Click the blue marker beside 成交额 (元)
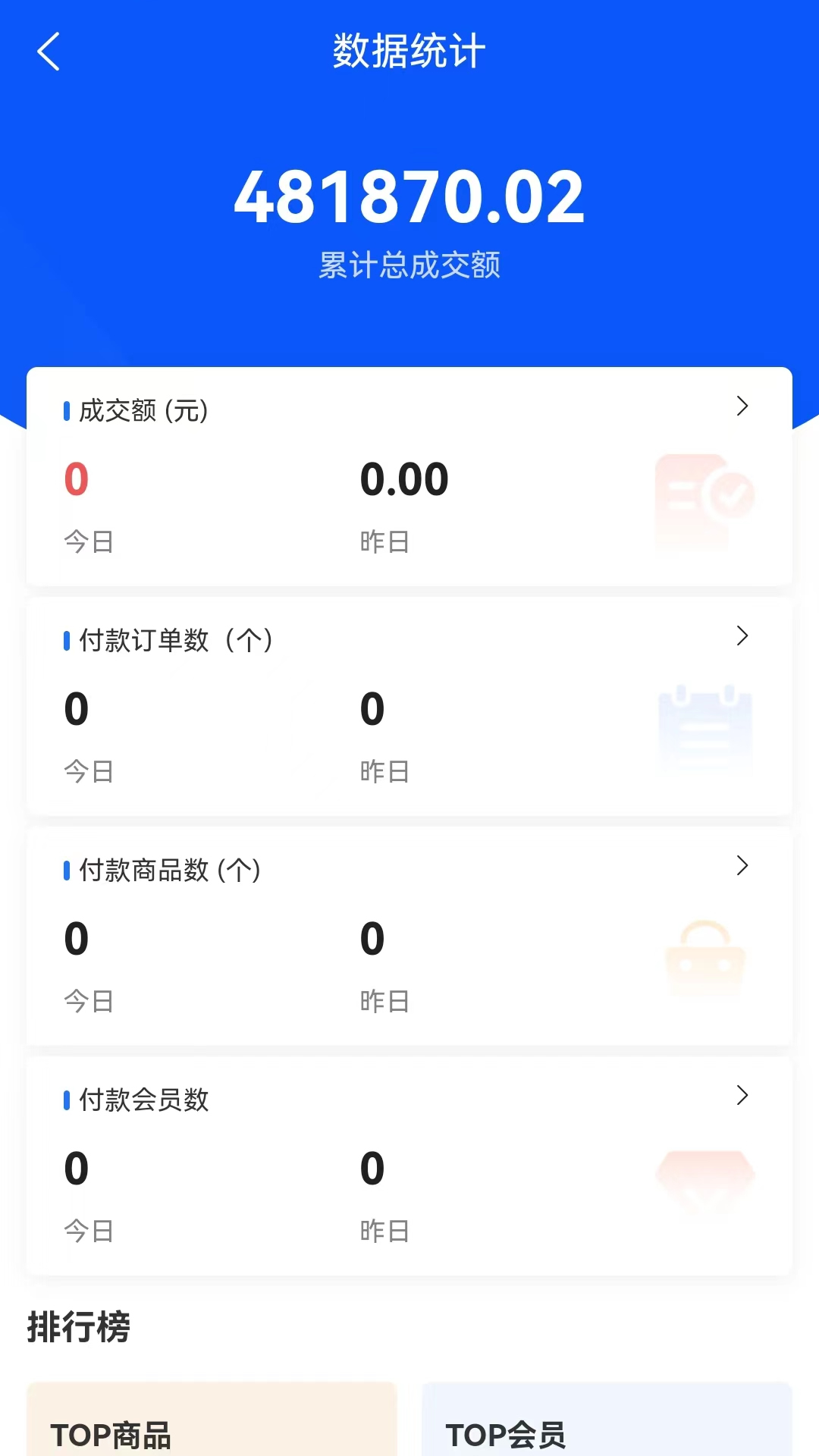 (x=65, y=409)
